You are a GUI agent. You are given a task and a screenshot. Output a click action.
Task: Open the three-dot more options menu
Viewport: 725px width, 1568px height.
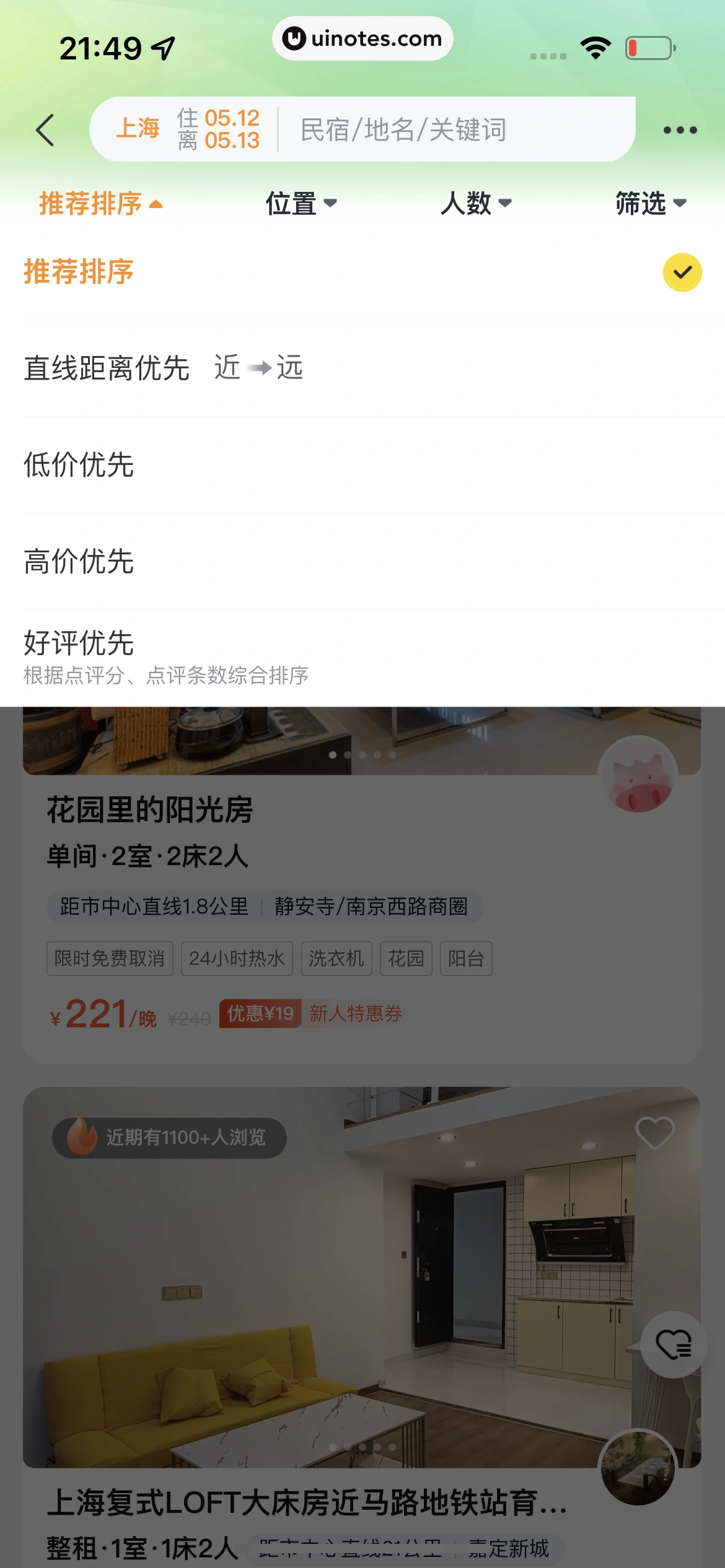[x=680, y=130]
